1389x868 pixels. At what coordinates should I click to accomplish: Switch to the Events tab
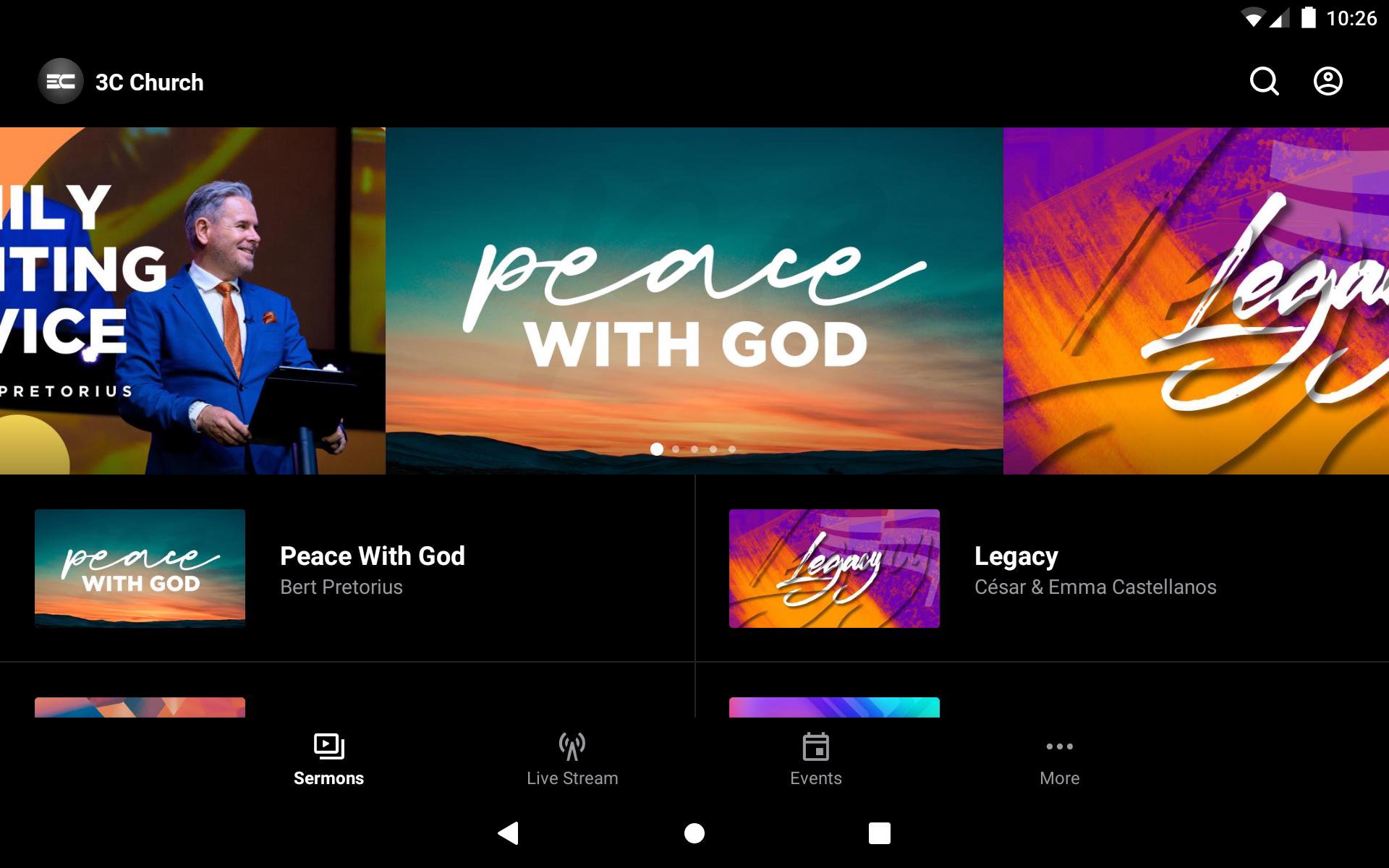point(815,759)
